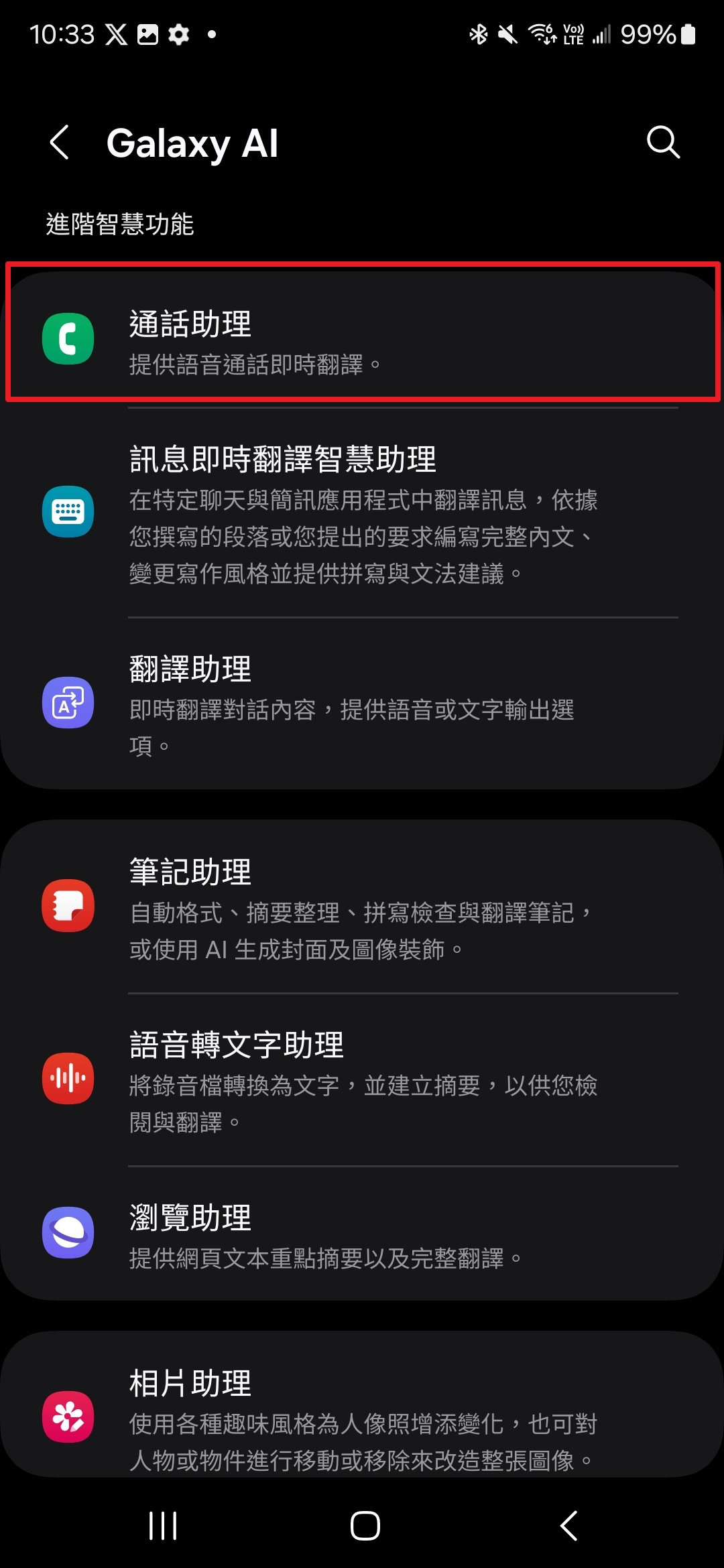The height and width of the screenshot is (1568, 724).
Task: Open 瀏覽助理 settings
Action: (362, 1234)
